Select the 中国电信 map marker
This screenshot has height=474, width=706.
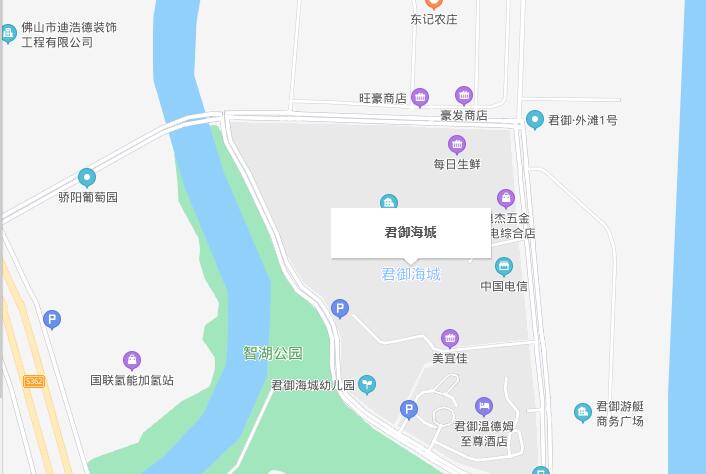click(x=504, y=266)
